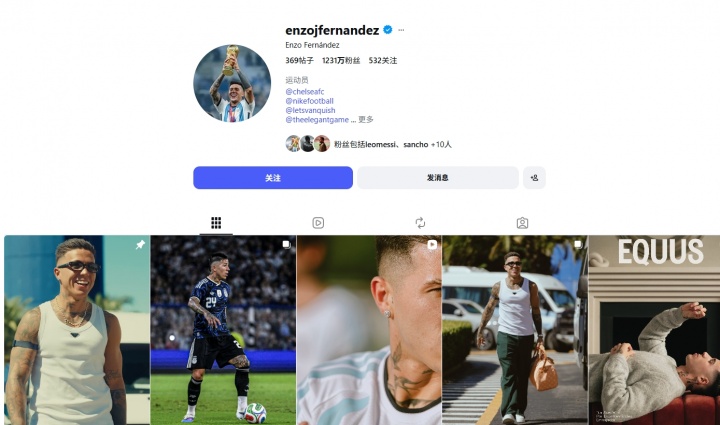720x425 pixels.
Task: Open the @chelseafc link in bio
Action: point(305,91)
